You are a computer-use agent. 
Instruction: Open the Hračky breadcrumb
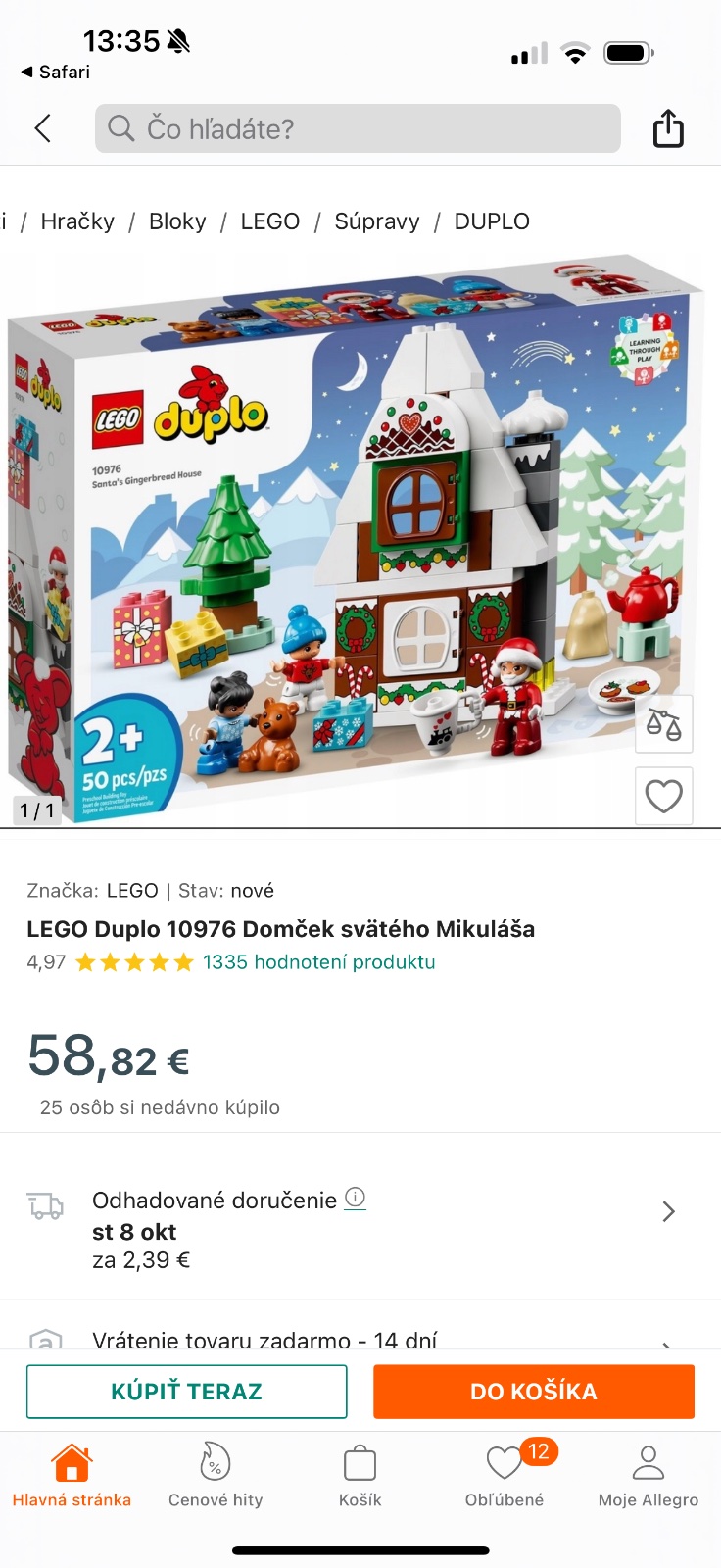tap(77, 221)
